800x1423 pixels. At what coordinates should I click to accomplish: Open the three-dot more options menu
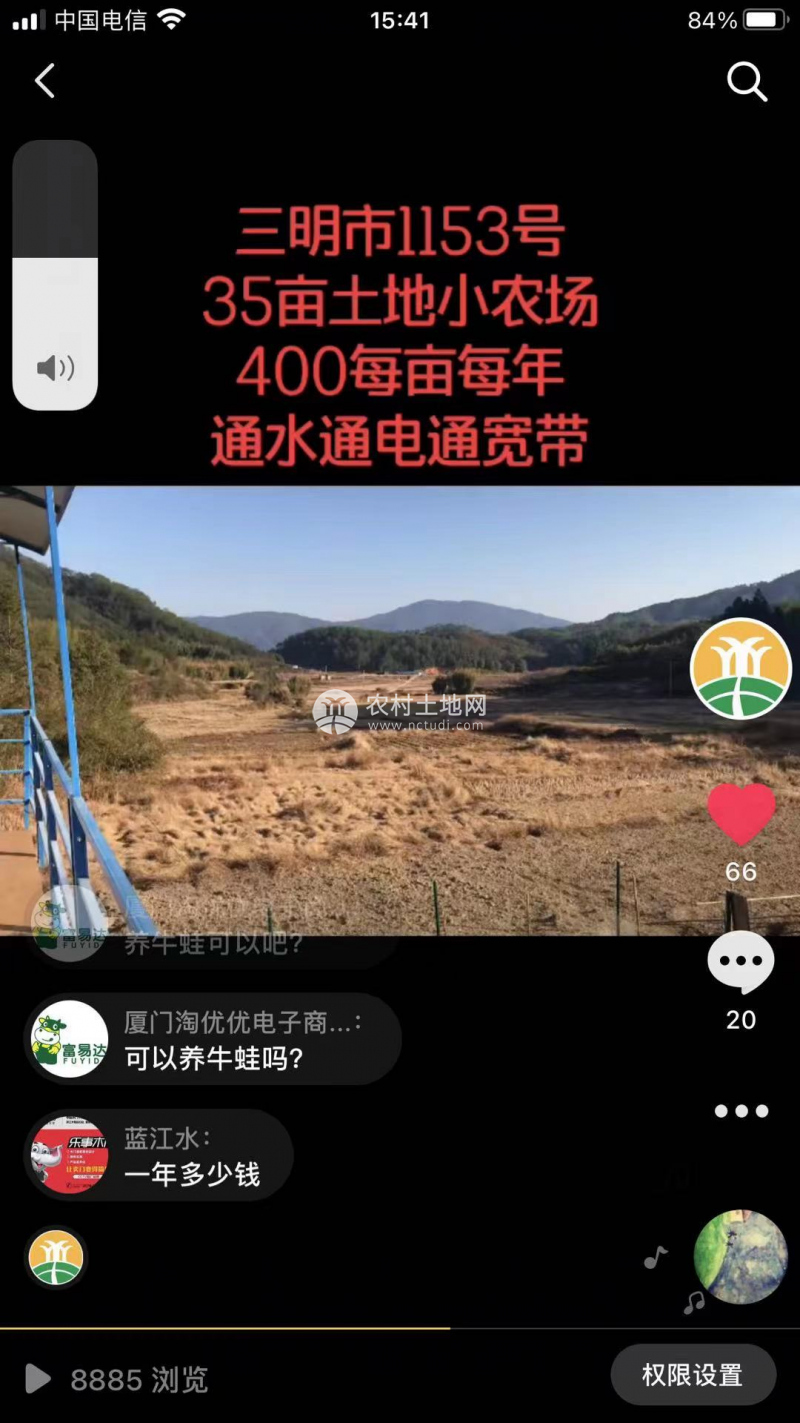pos(741,1111)
